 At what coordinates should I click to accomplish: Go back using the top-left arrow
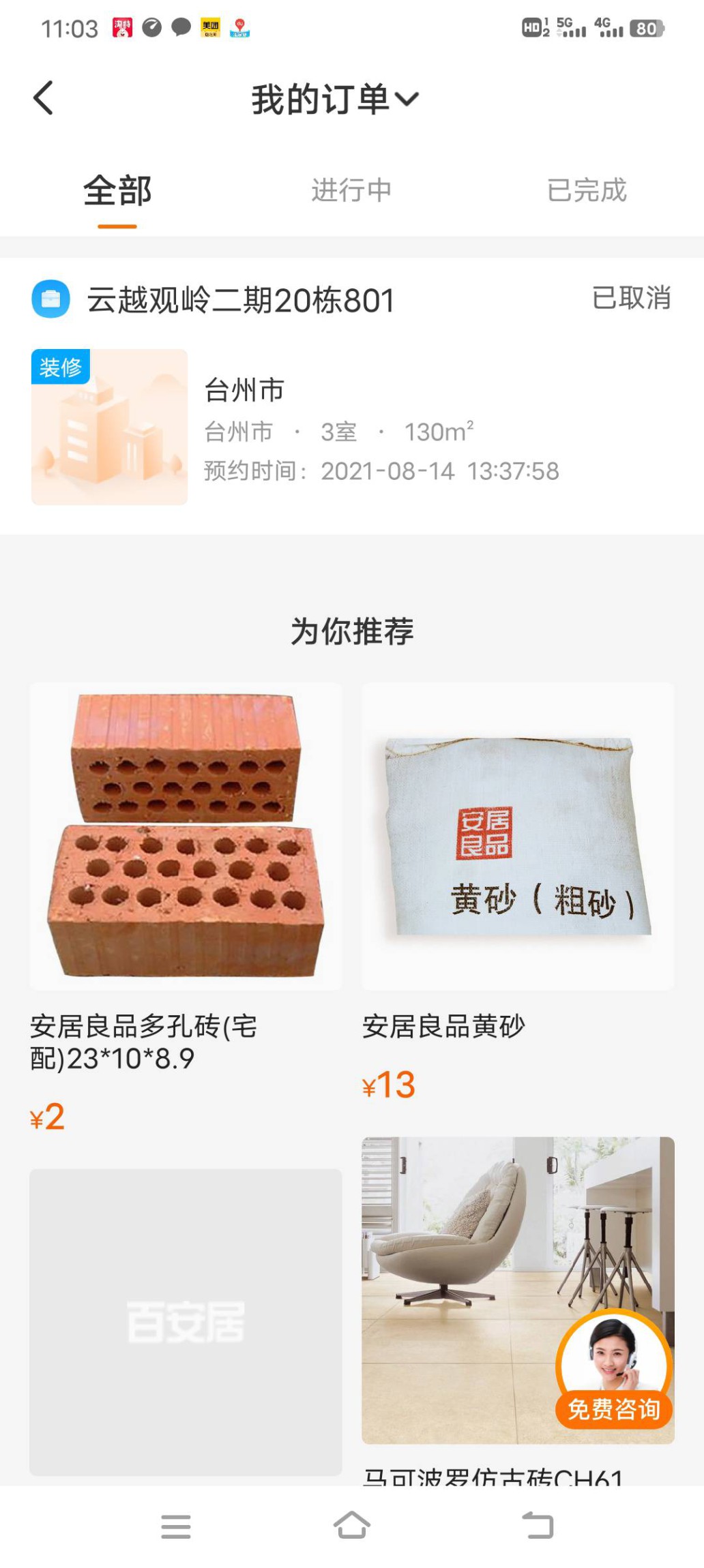43,98
